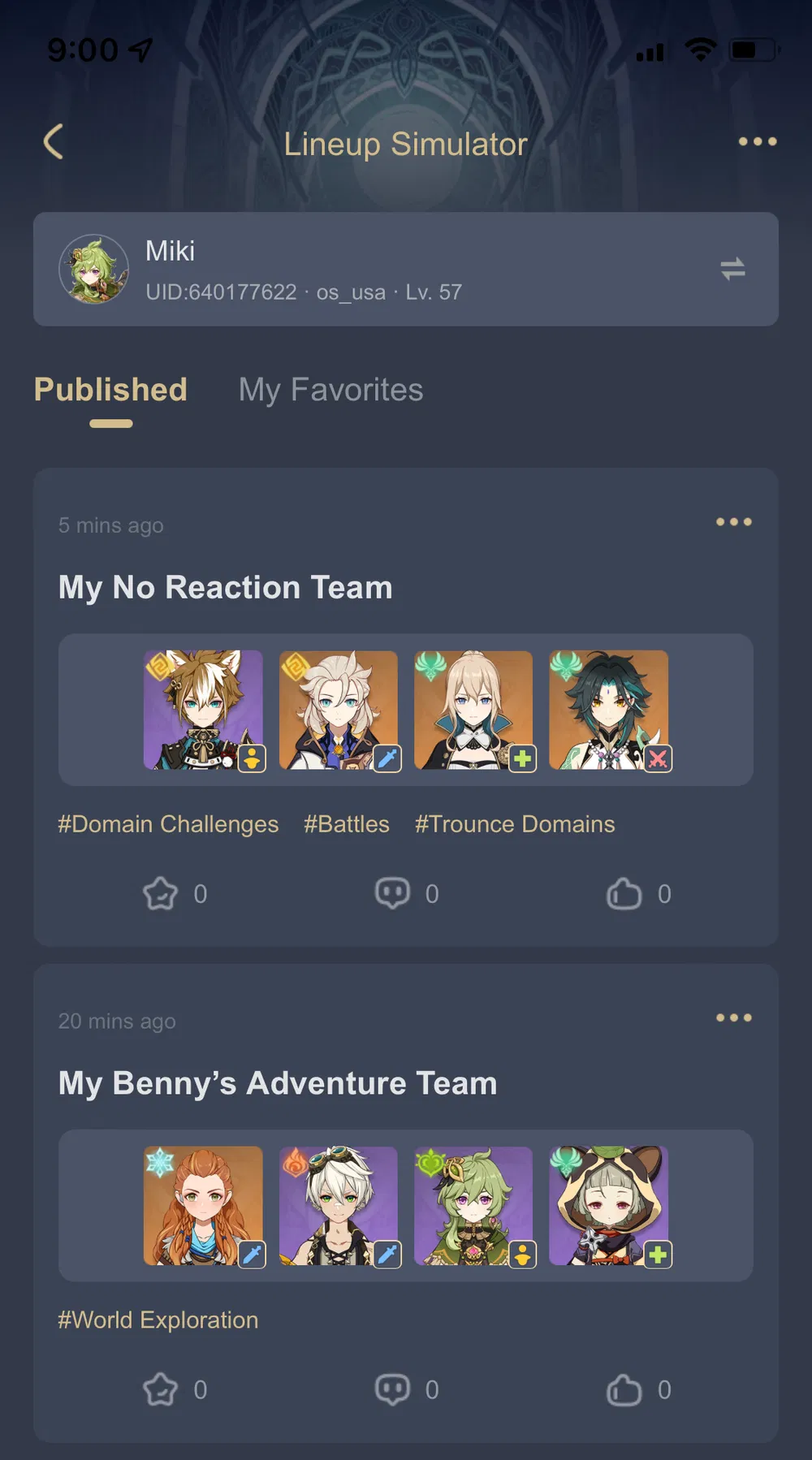Open the #World Exploration tag
This screenshot has width=812, height=1460.
158,1320
